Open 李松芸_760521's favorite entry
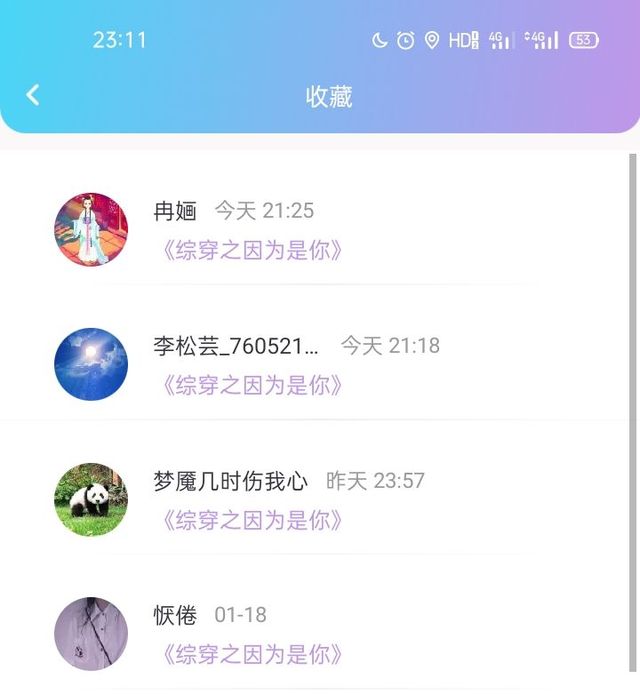Screen dimensions: 640x694 pyautogui.click(x=314, y=364)
